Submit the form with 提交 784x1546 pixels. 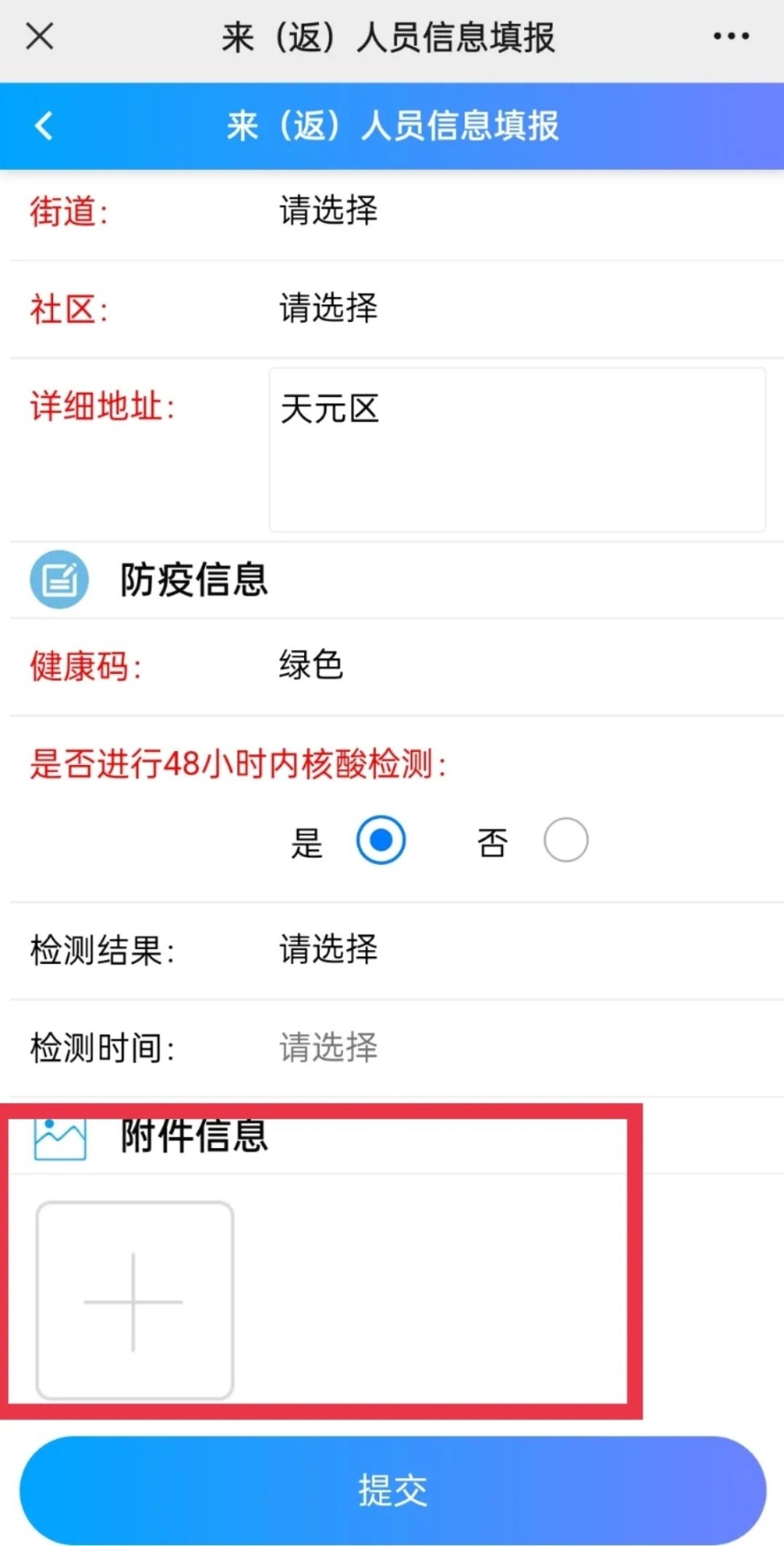pyautogui.click(x=392, y=1490)
